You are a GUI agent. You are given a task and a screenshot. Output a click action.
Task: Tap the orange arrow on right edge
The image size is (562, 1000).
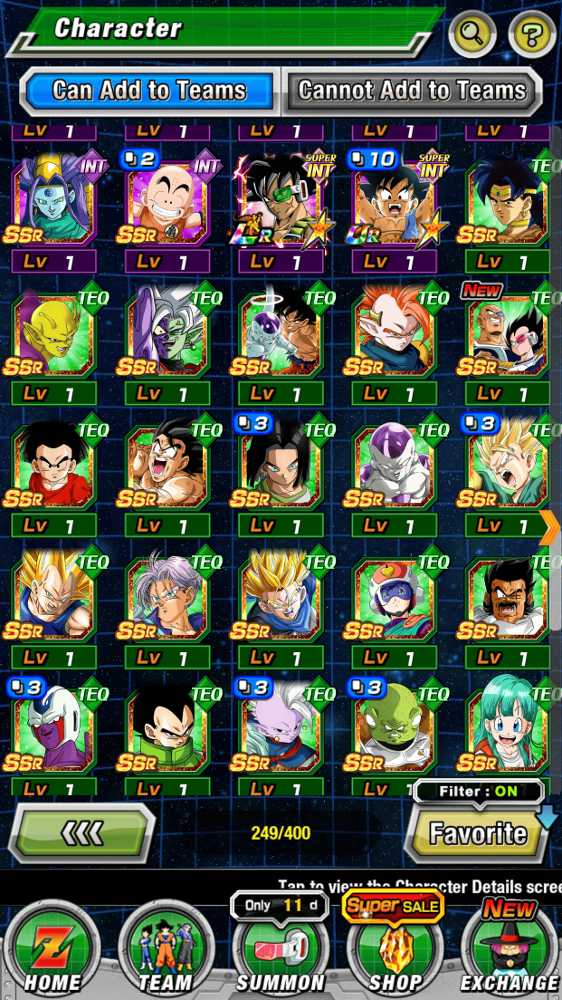(x=549, y=528)
